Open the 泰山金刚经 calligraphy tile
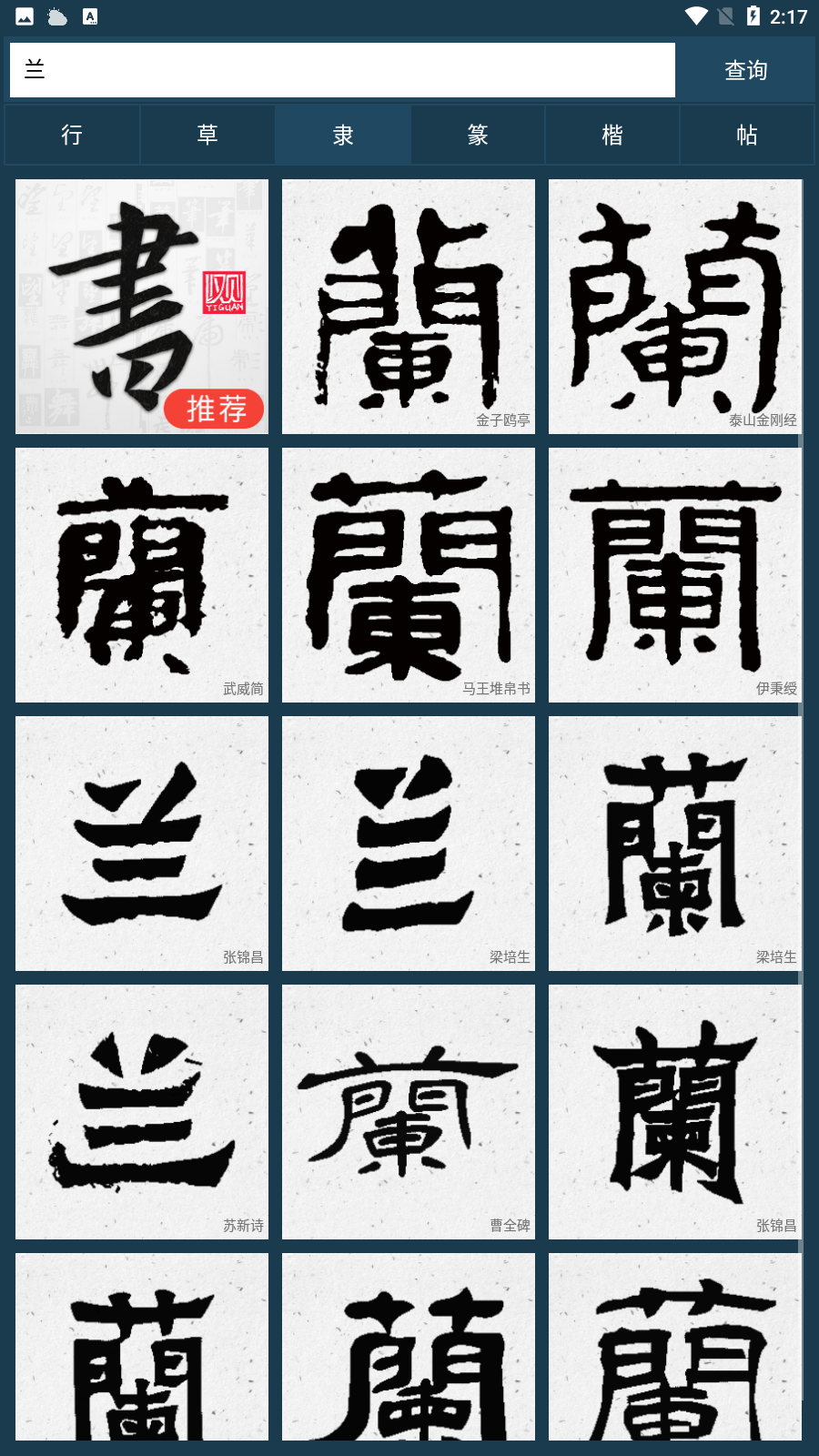The image size is (819, 1456). point(675,307)
